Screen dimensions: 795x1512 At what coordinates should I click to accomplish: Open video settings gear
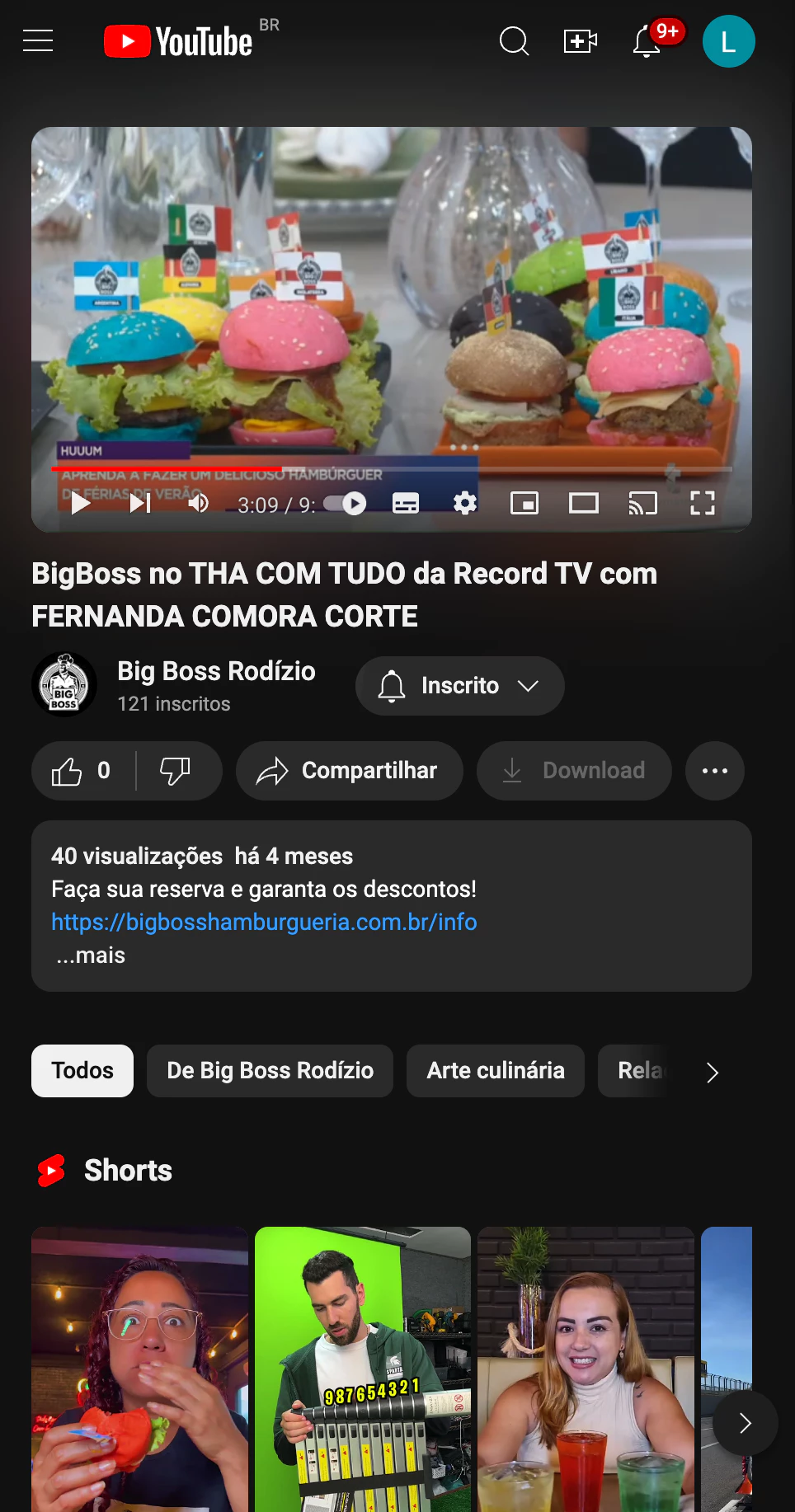pos(465,503)
